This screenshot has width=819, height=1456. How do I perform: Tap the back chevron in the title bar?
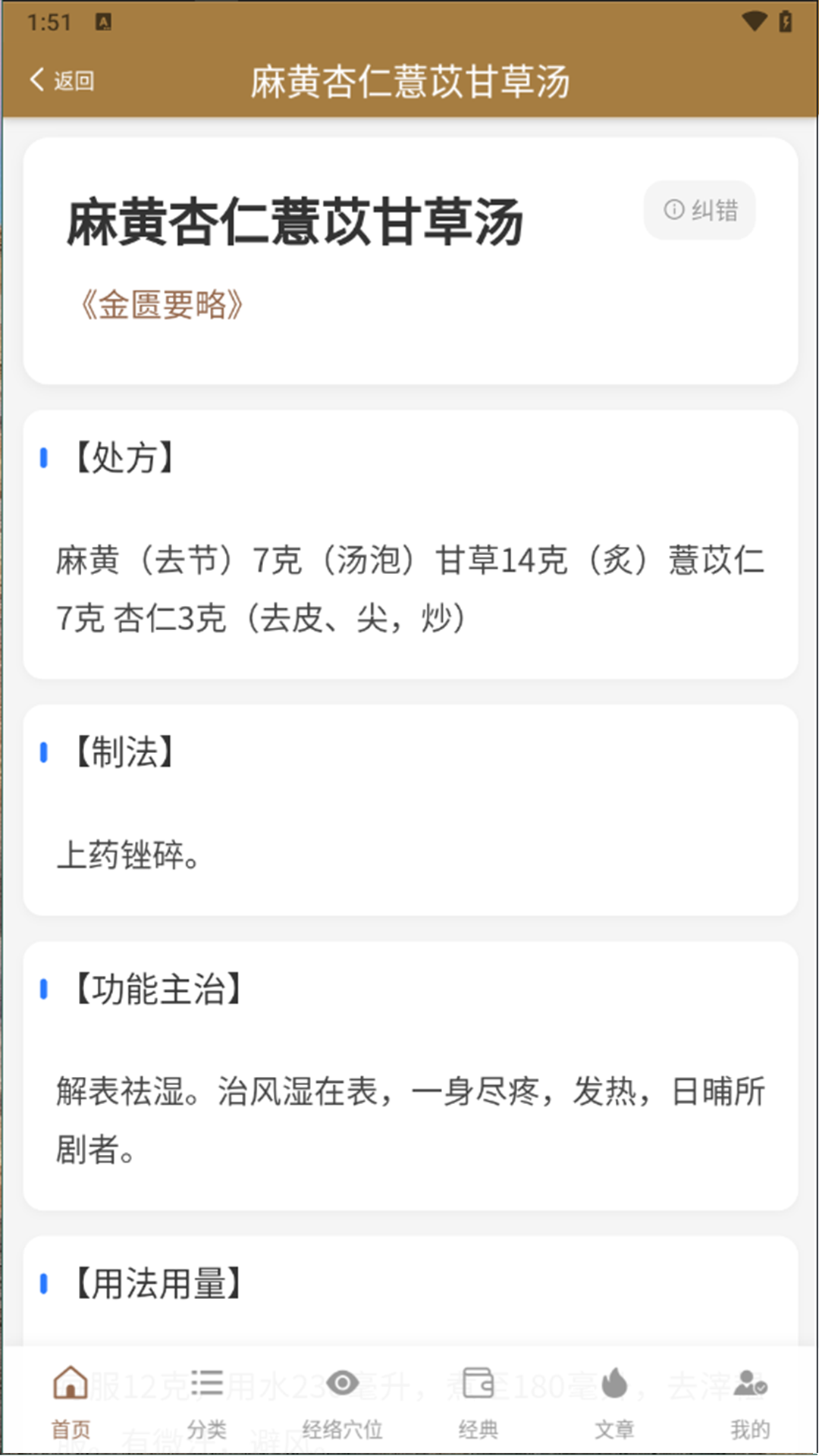[x=36, y=79]
